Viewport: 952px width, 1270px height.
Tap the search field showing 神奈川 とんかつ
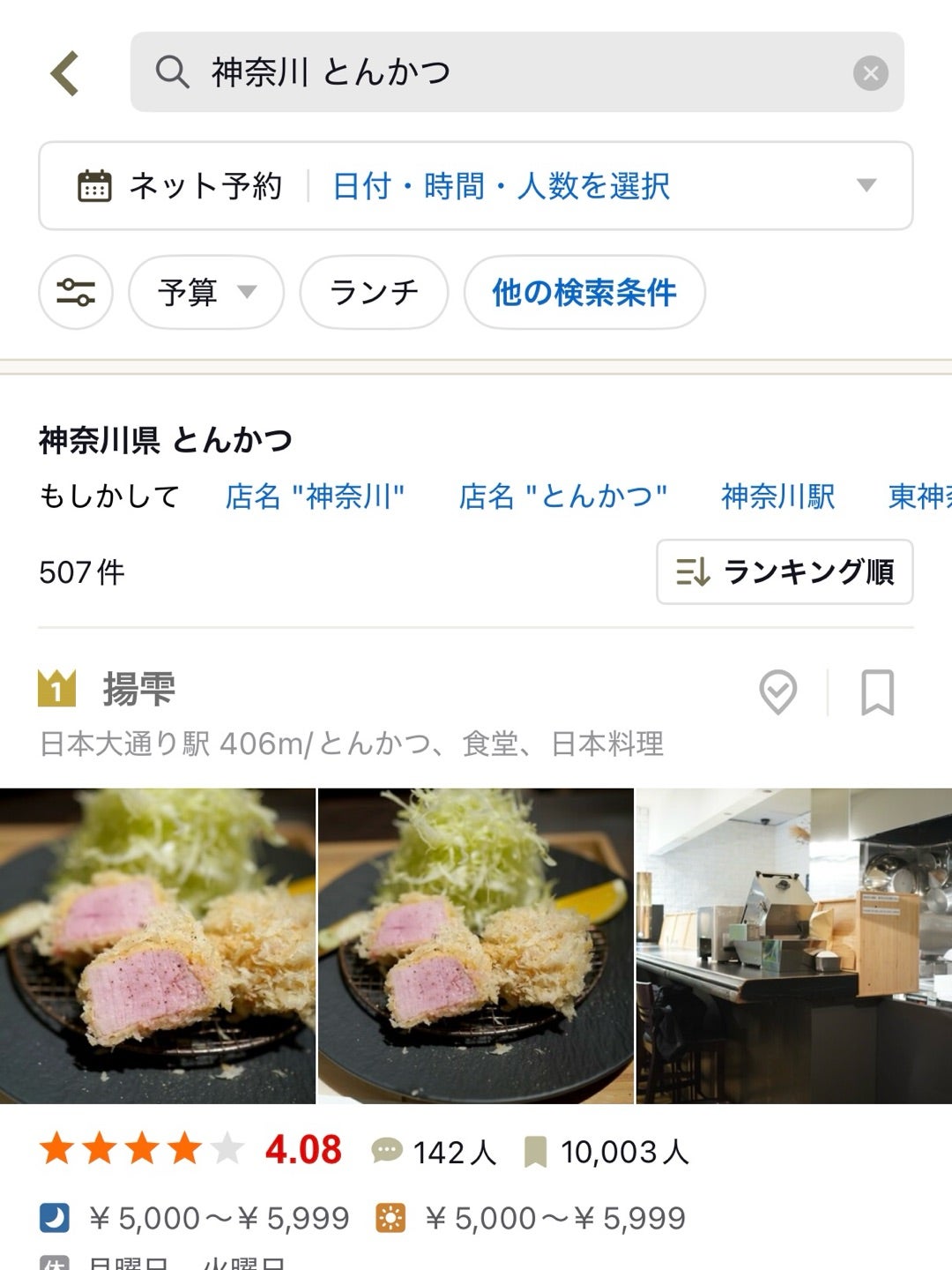tap(494, 72)
